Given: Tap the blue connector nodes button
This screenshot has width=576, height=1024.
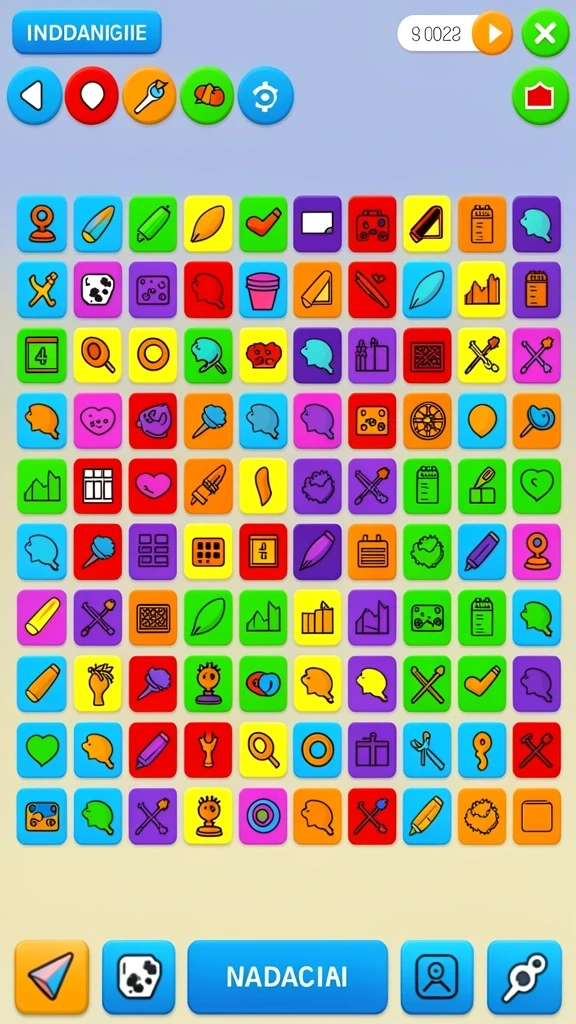Looking at the screenshot, I should click(524, 976).
